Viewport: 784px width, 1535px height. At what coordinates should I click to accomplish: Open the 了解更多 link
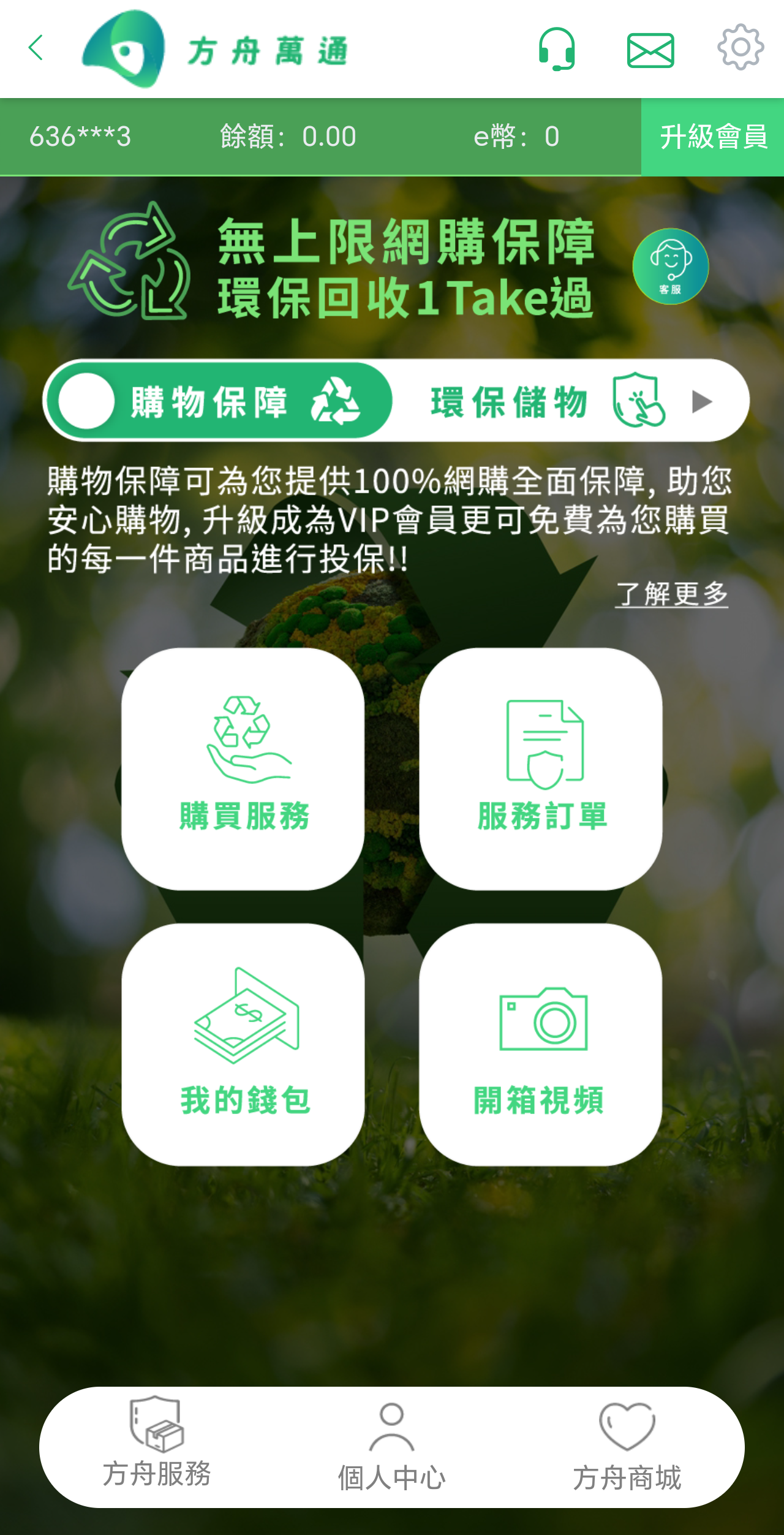[671, 594]
